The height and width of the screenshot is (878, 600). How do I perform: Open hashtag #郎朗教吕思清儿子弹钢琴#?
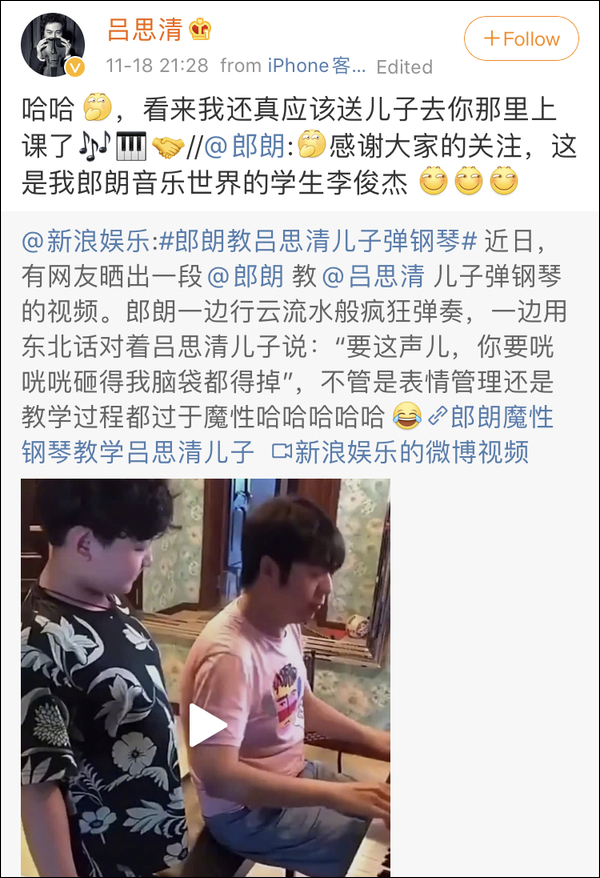pyautogui.click(x=318, y=241)
